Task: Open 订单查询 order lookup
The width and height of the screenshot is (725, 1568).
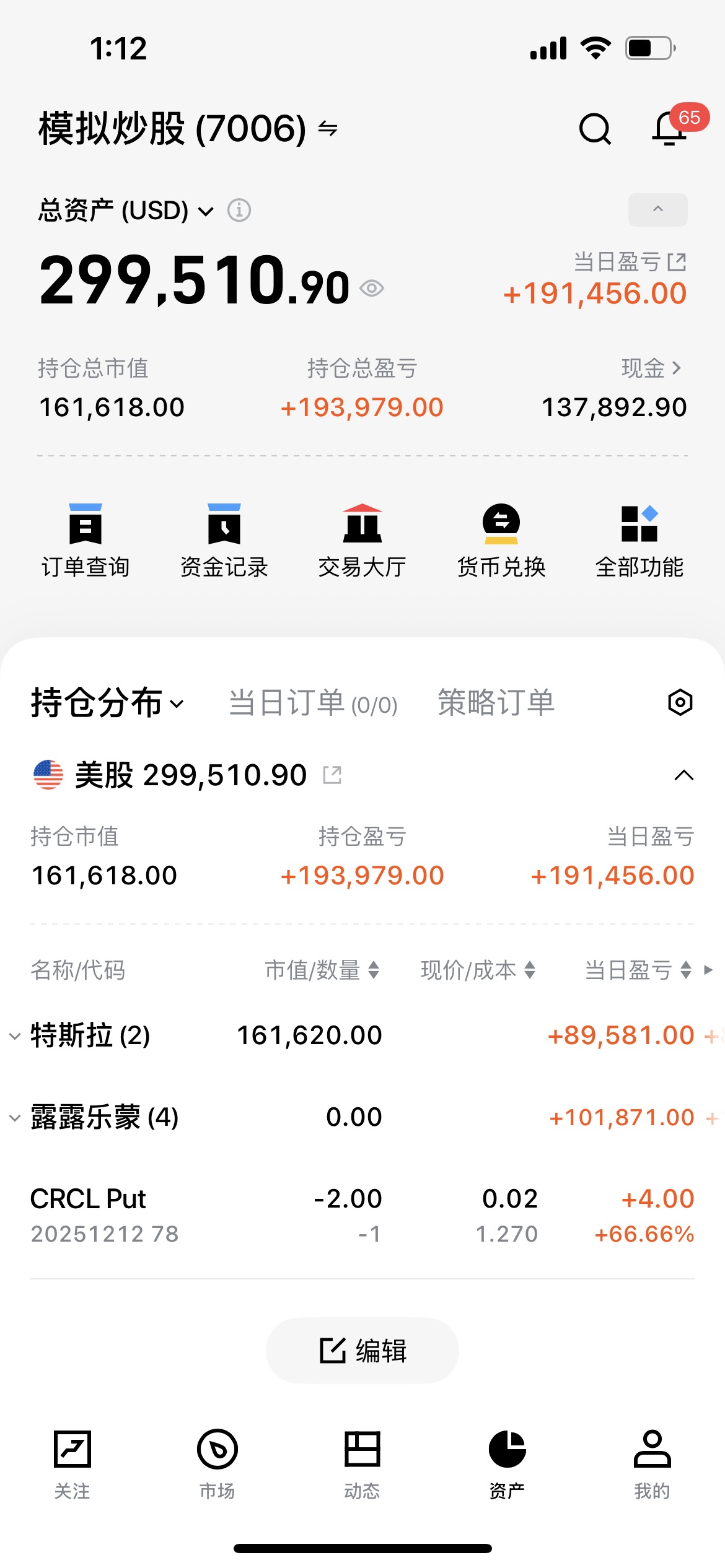Action: point(86,541)
